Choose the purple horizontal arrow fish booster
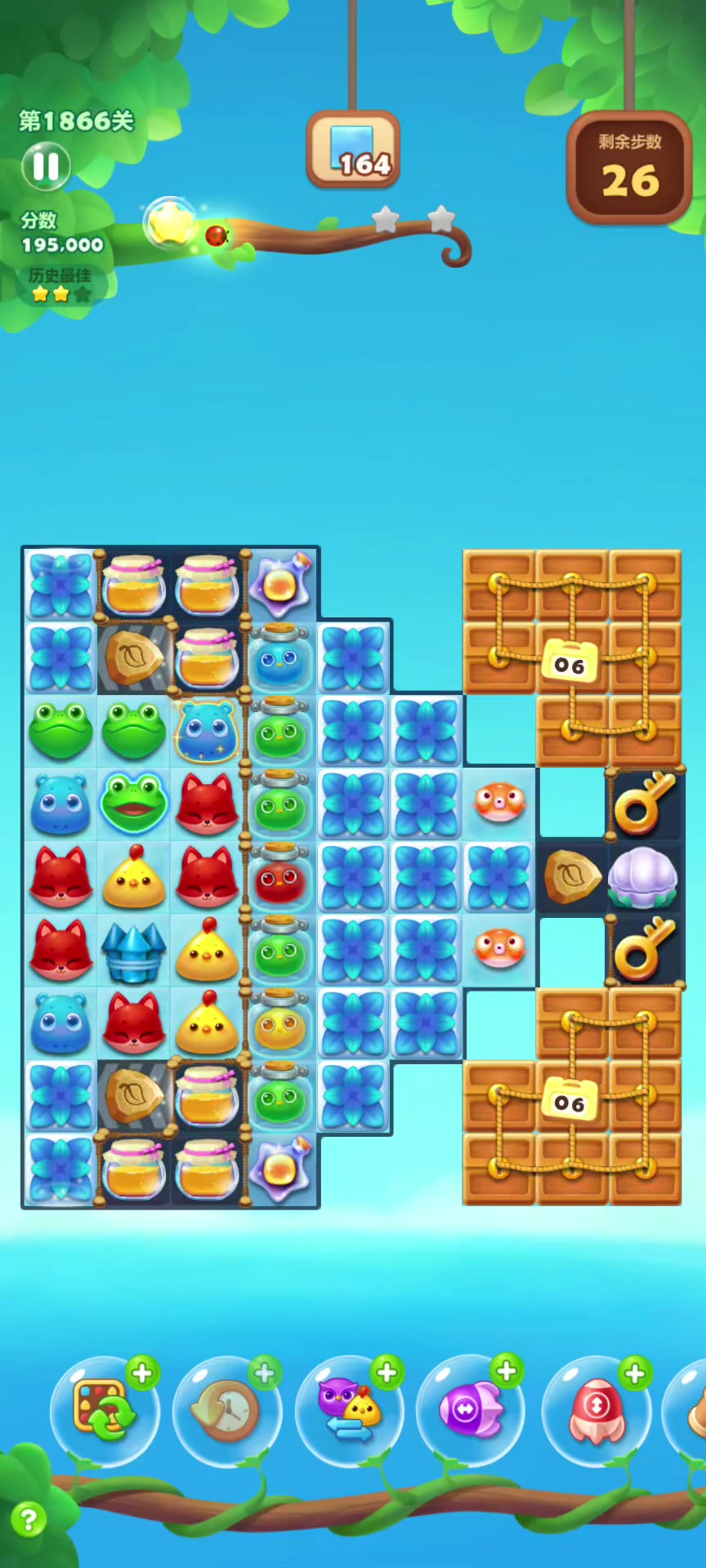 471,1411
